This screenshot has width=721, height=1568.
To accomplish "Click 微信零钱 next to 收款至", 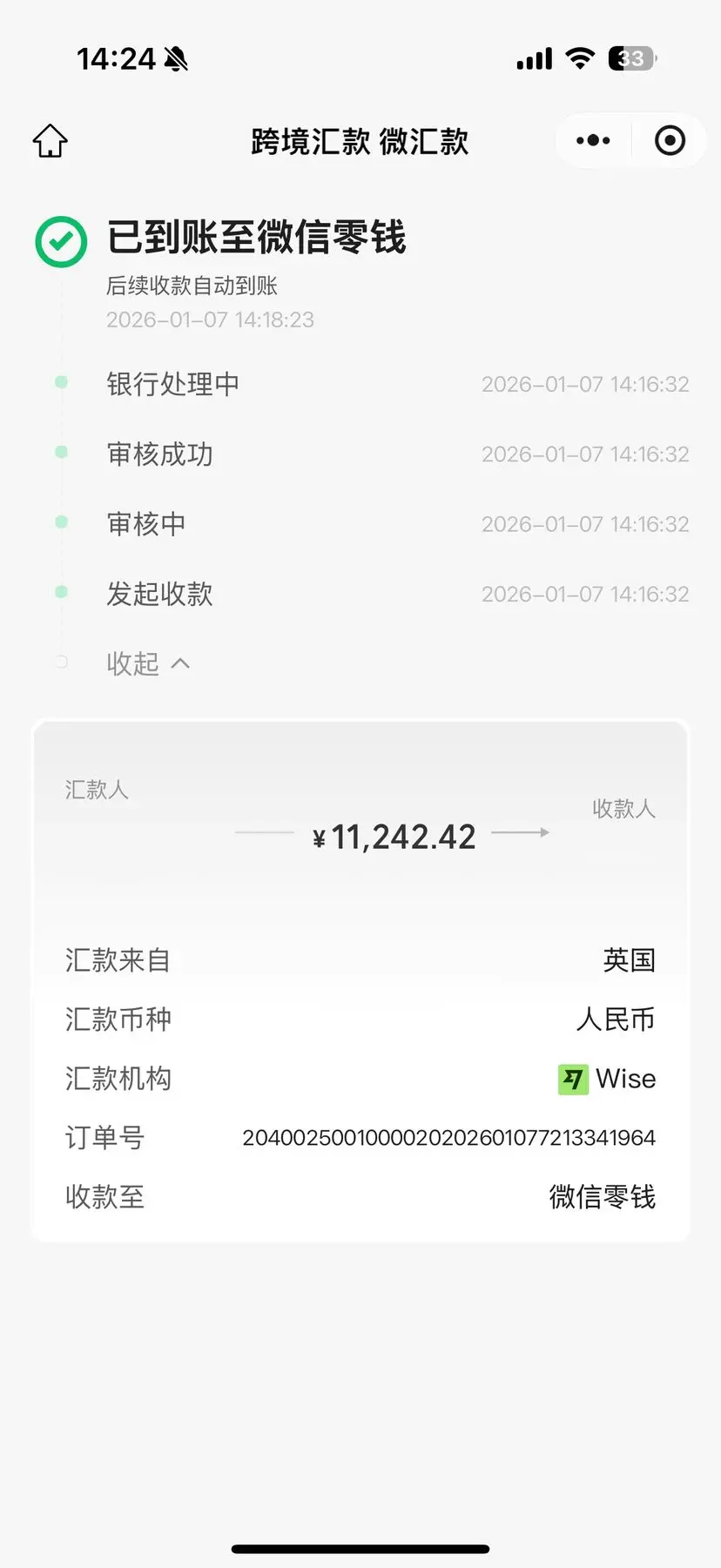I will pos(603,1196).
